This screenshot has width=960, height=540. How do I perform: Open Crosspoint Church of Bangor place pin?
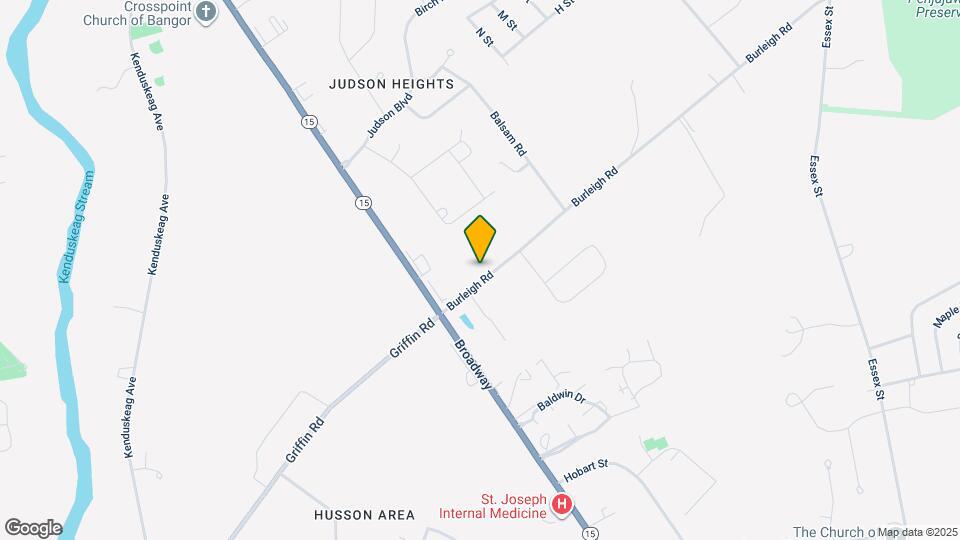coord(207,13)
